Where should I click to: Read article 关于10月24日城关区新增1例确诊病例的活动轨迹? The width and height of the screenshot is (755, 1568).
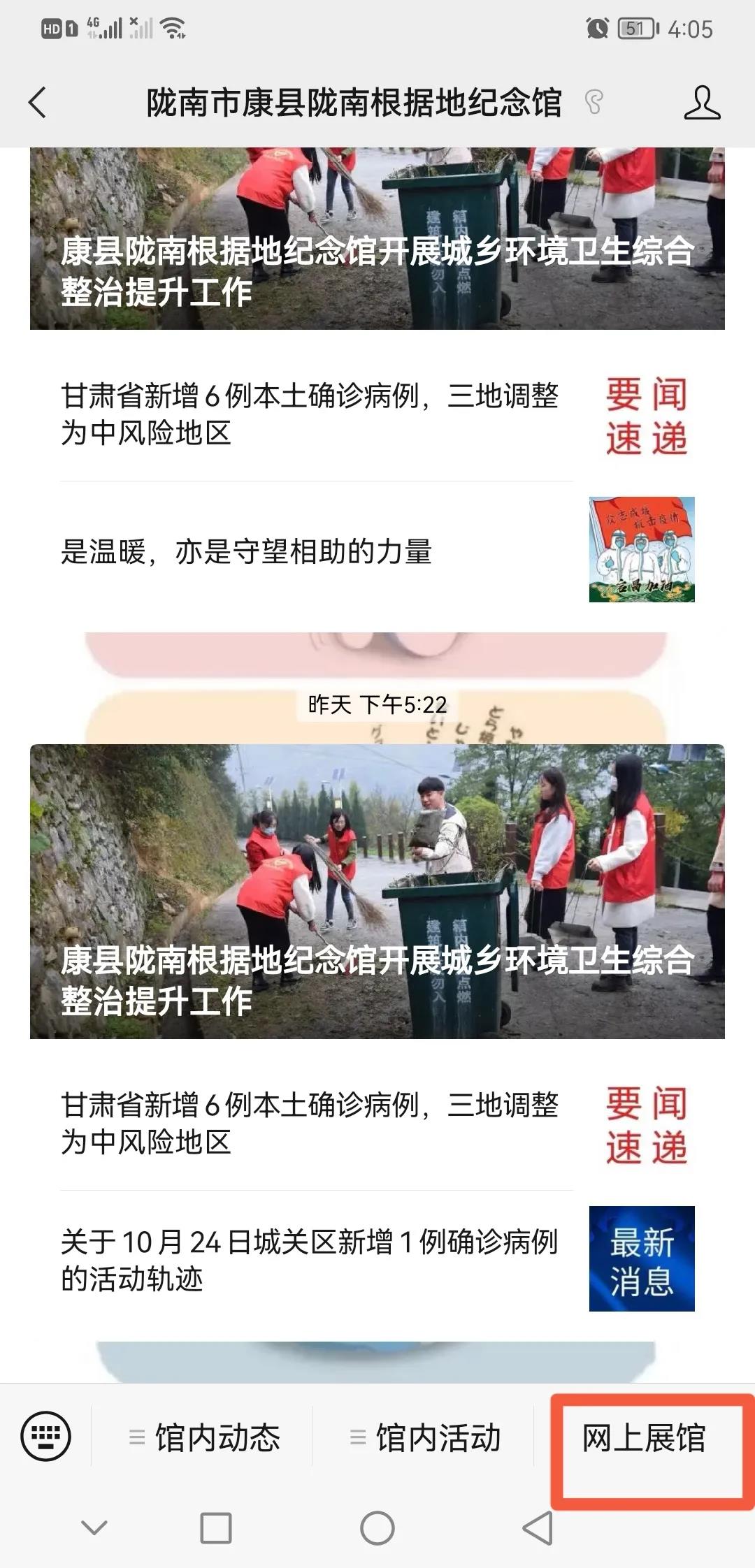pyautogui.click(x=377, y=1259)
